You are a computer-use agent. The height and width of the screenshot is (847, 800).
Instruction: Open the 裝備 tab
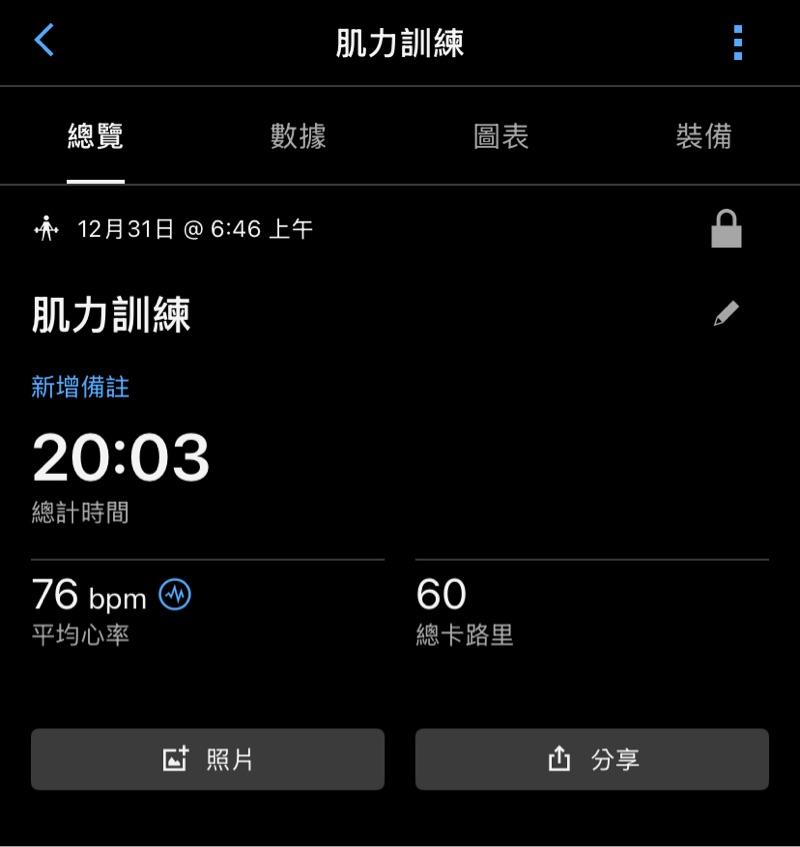tap(703, 136)
